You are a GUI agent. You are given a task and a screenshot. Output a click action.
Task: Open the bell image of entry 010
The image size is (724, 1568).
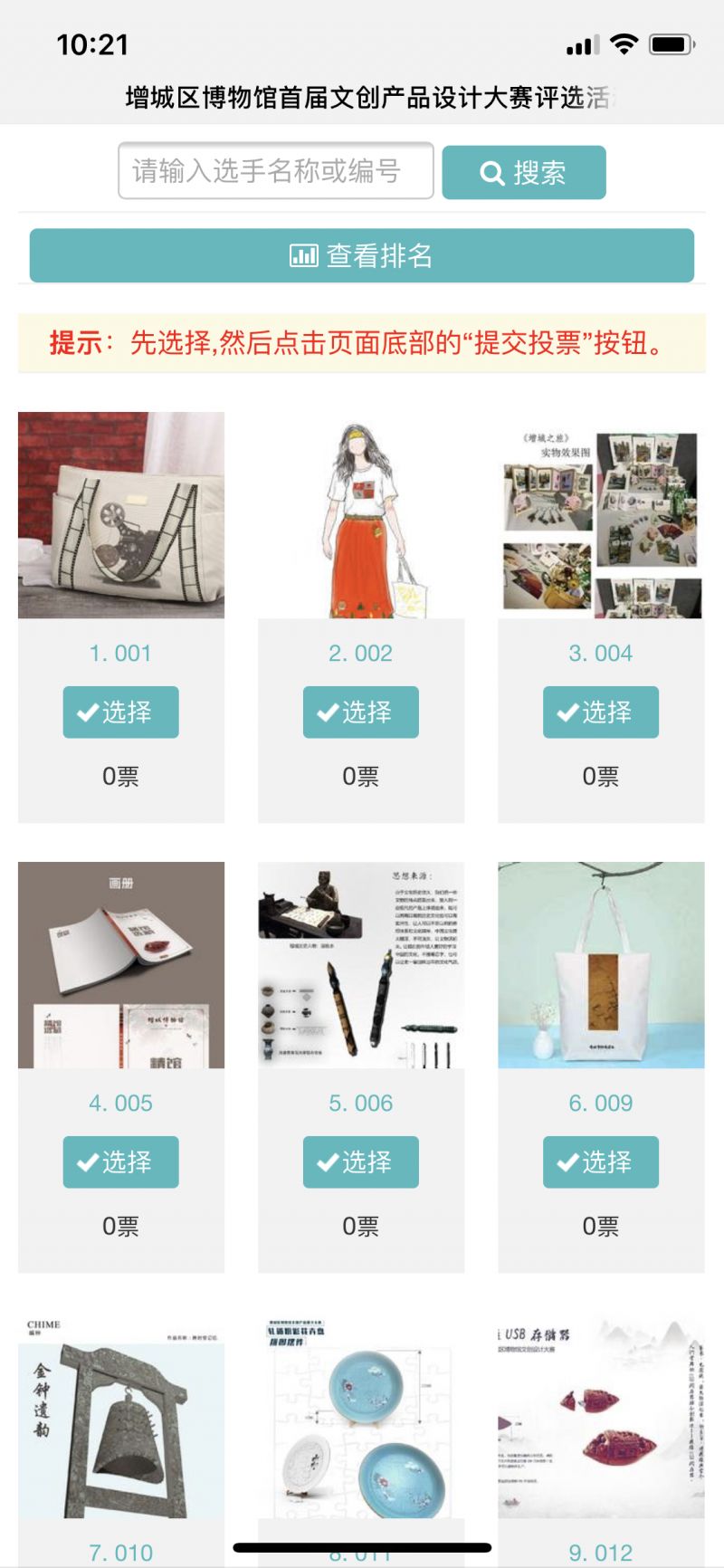121,1417
